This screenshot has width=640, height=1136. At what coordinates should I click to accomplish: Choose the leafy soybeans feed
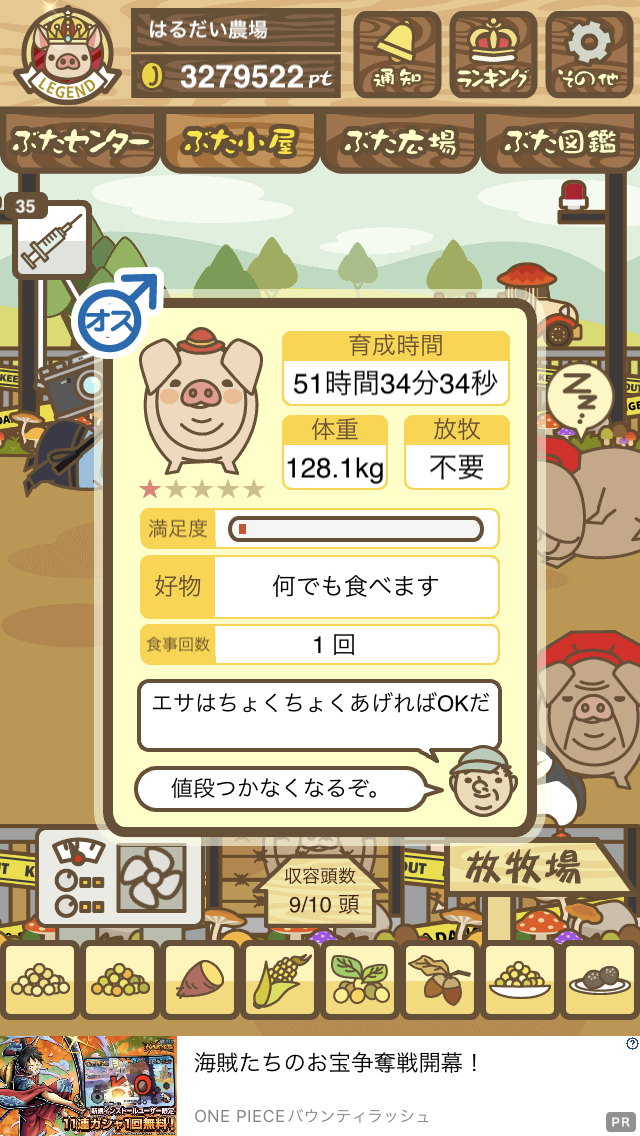coord(360,980)
